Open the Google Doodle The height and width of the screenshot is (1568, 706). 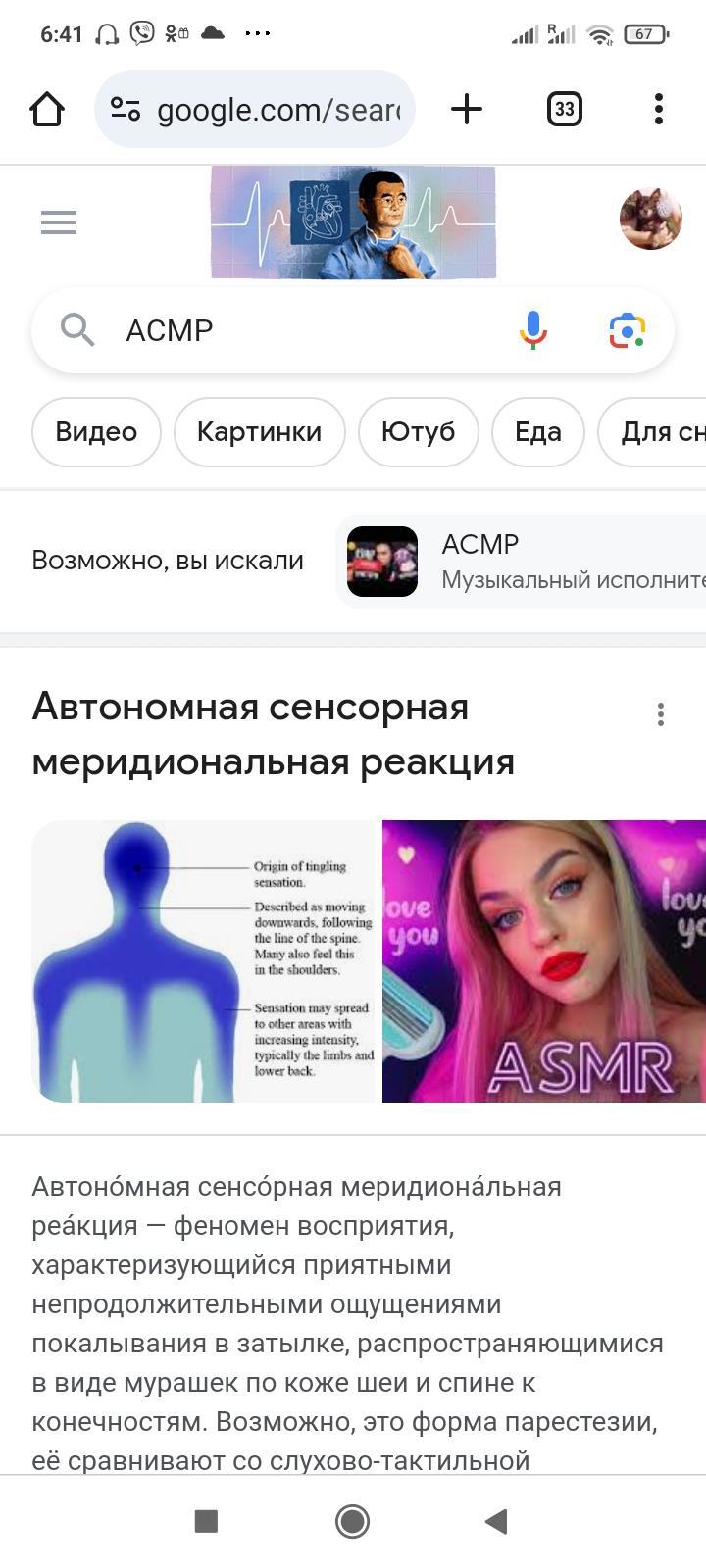click(353, 222)
